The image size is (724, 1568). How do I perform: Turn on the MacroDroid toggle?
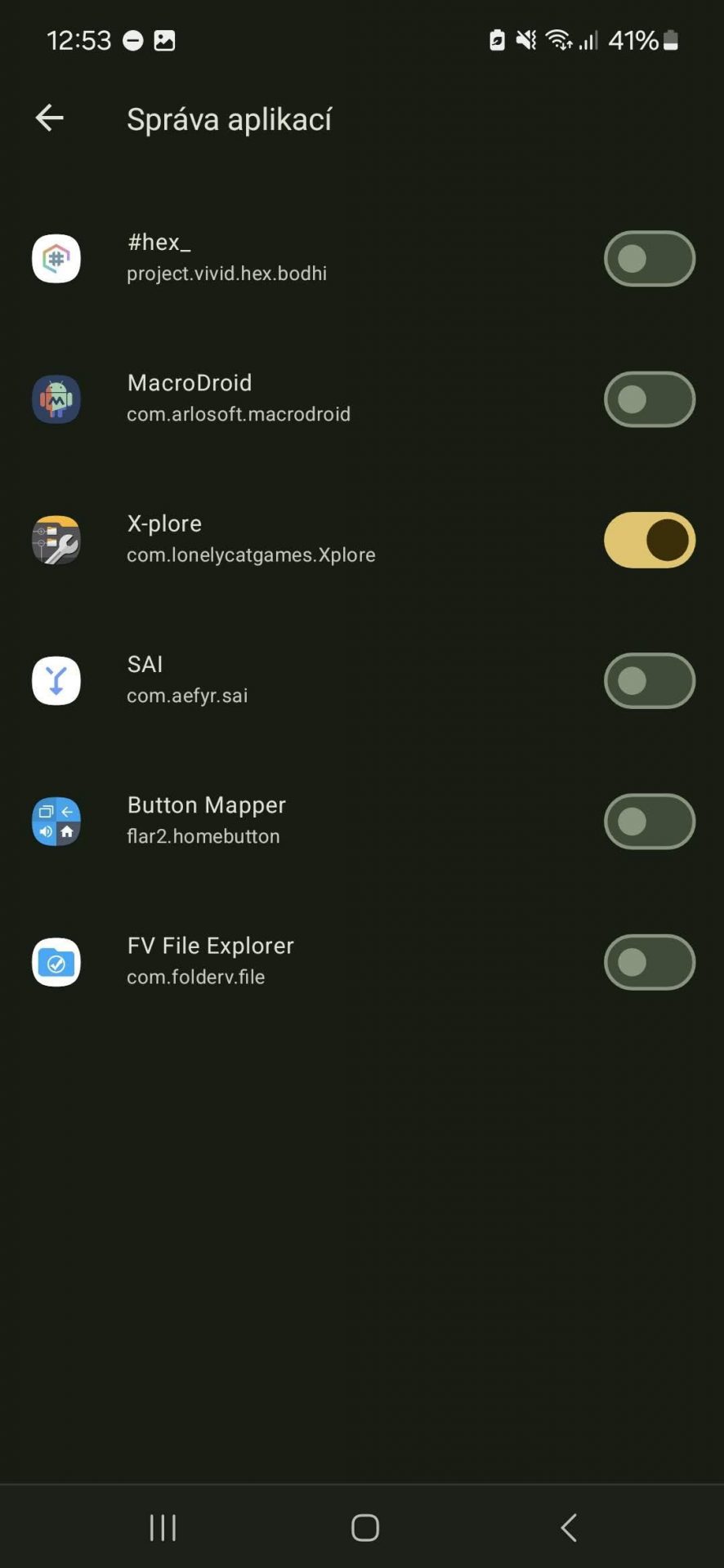point(649,399)
